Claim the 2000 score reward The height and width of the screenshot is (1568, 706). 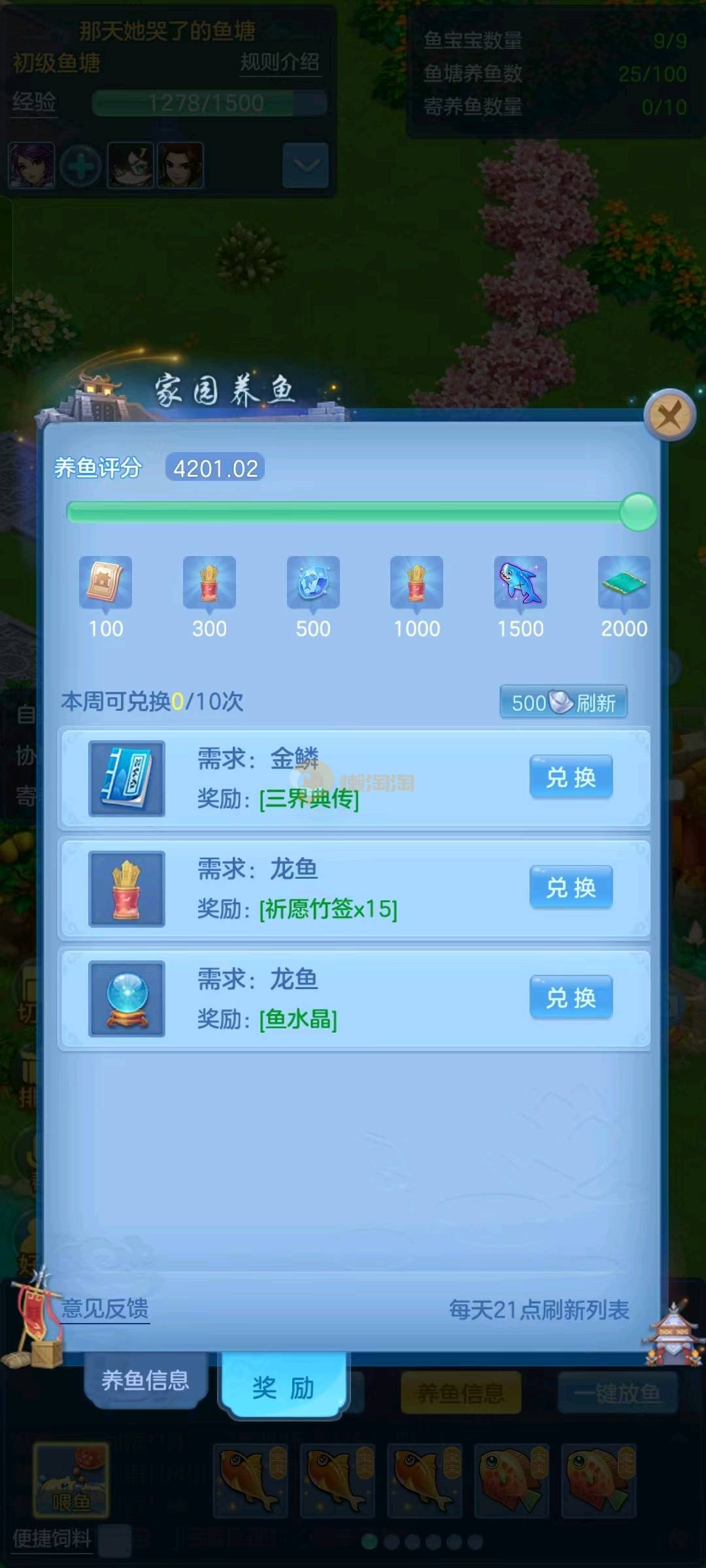tap(624, 582)
